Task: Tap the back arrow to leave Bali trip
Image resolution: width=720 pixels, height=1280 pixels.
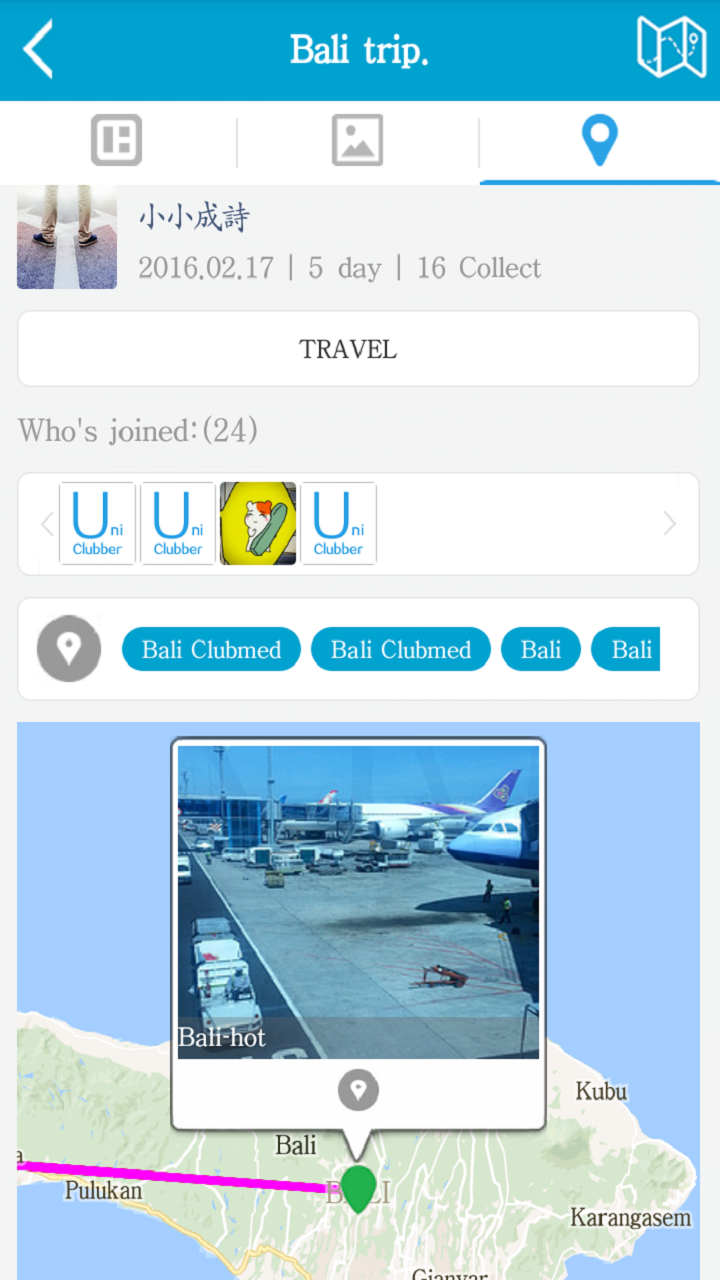Action: click(38, 49)
